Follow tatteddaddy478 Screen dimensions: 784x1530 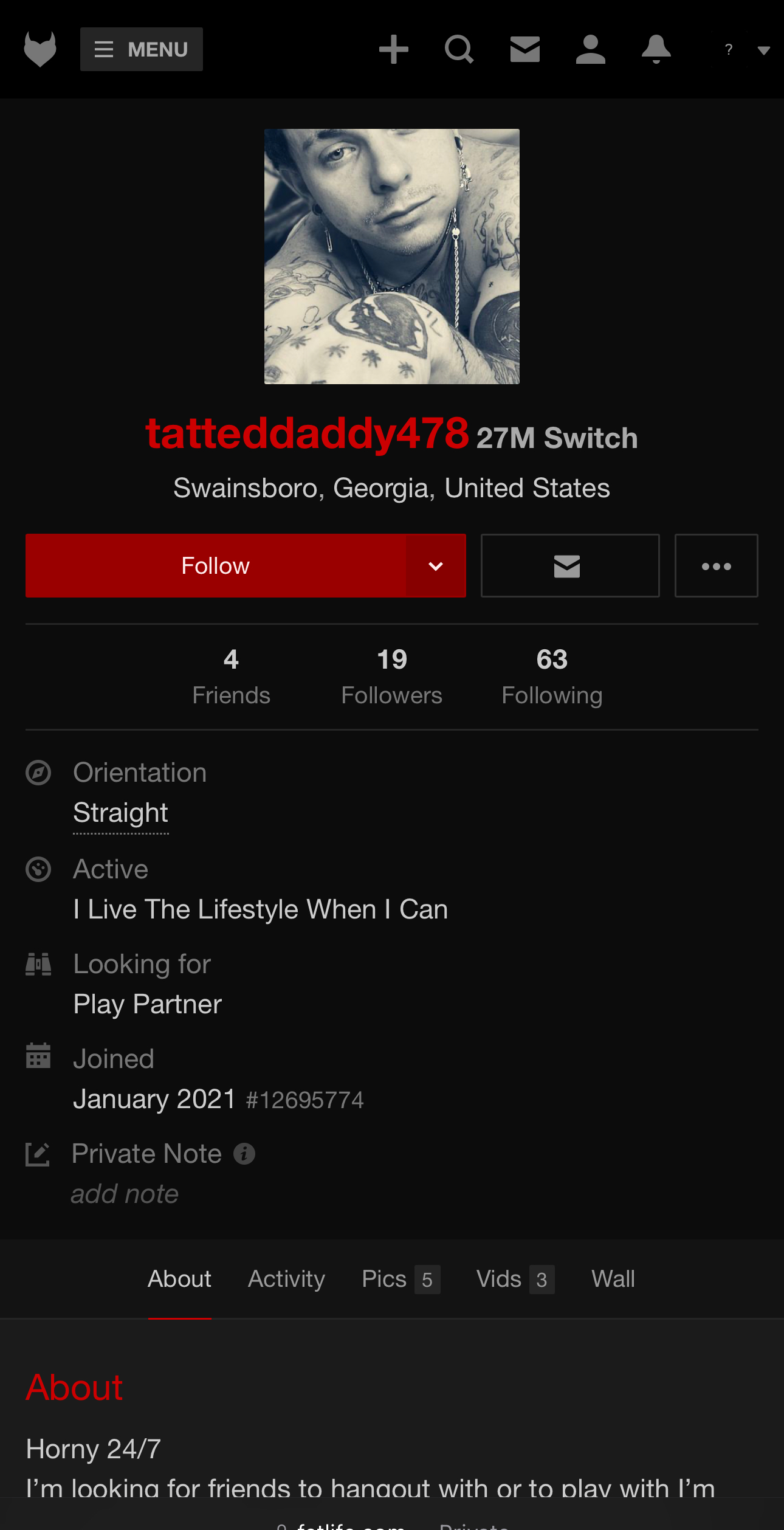click(216, 566)
